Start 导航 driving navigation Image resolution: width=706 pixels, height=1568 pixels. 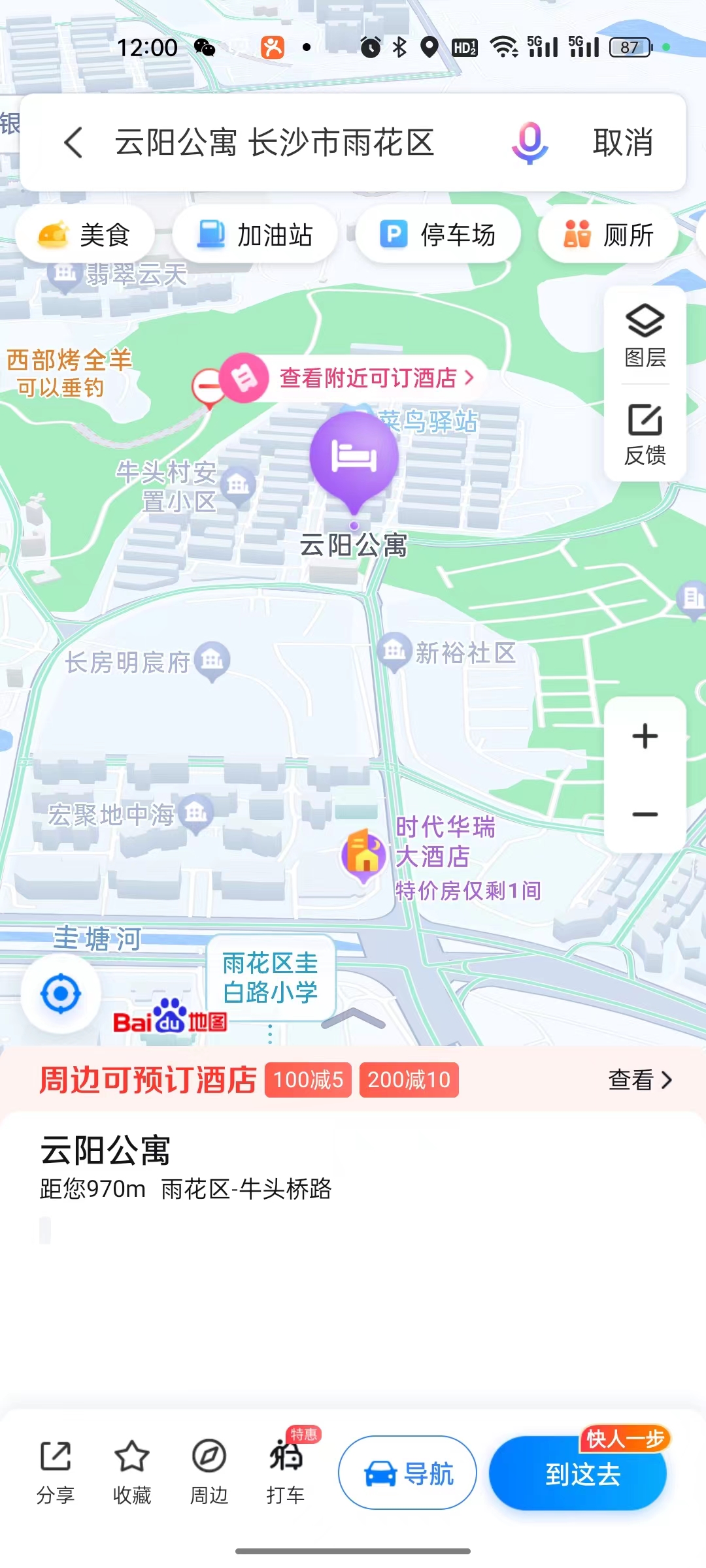[407, 1473]
